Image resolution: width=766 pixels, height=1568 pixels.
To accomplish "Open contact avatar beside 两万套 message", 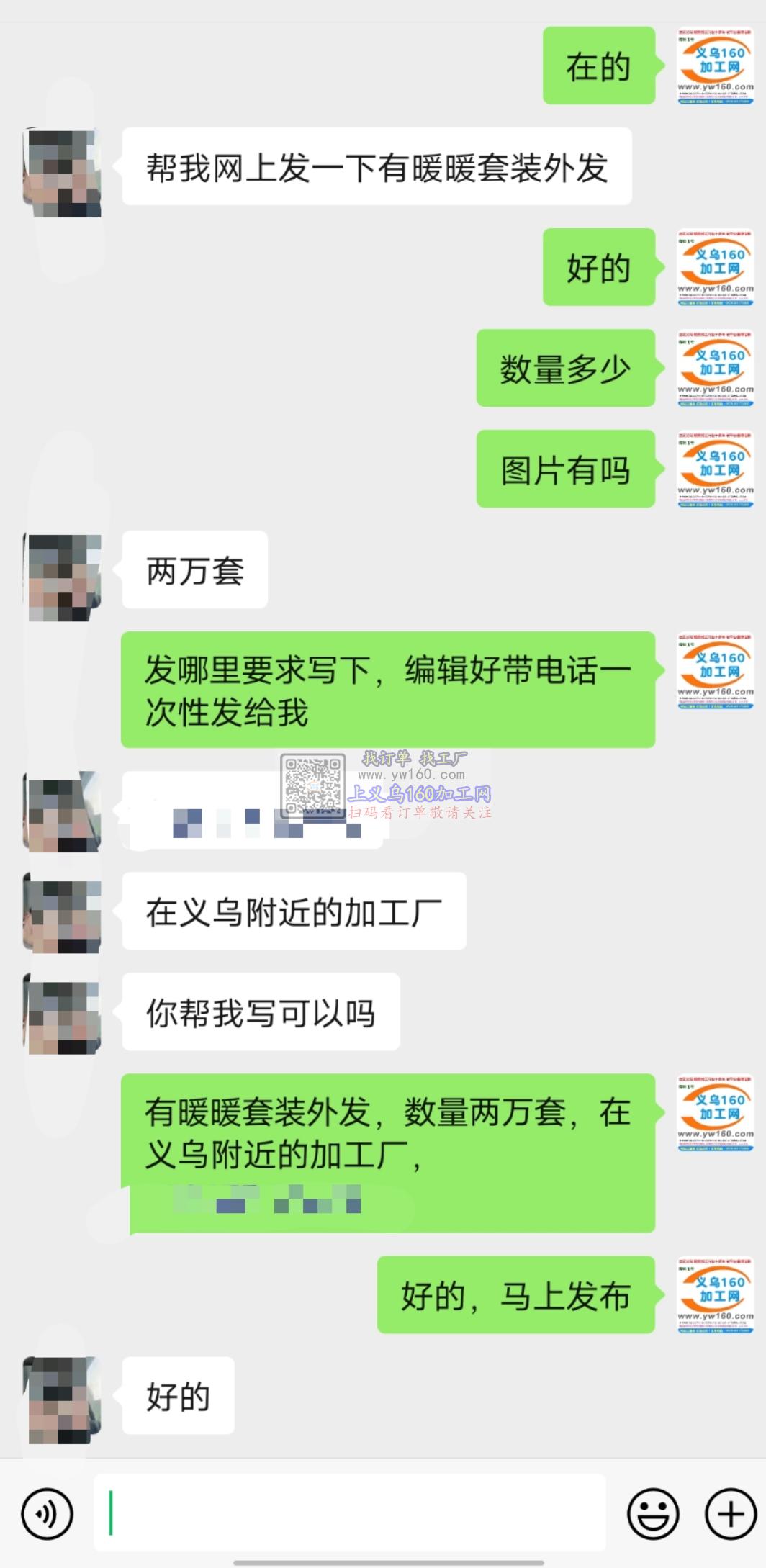I will click(63, 577).
